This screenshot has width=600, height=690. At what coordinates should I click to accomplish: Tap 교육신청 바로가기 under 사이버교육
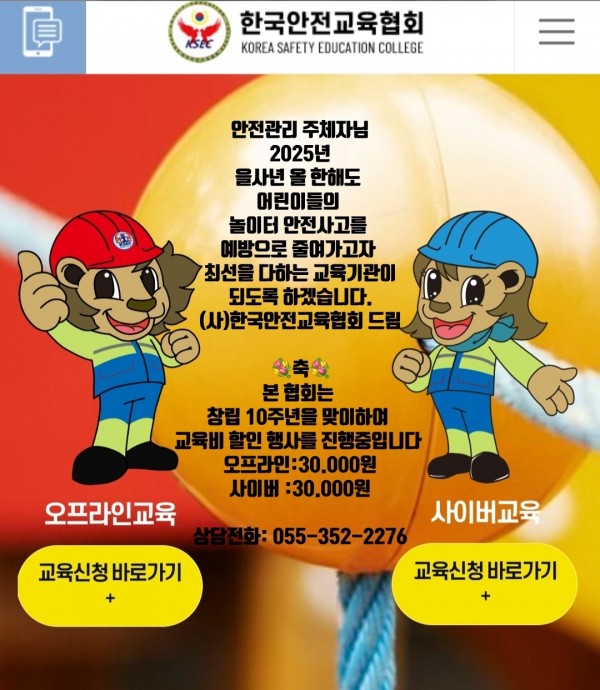click(485, 583)
